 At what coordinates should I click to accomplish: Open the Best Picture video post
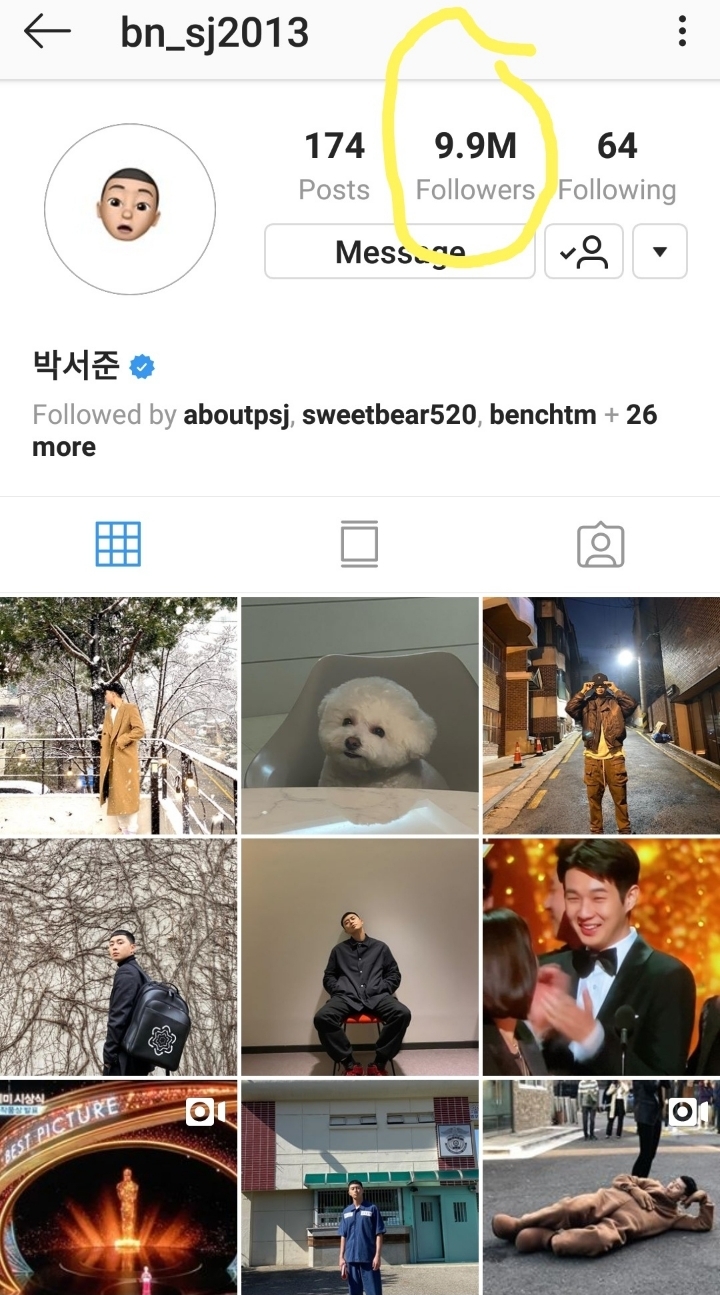[118, 1187]
